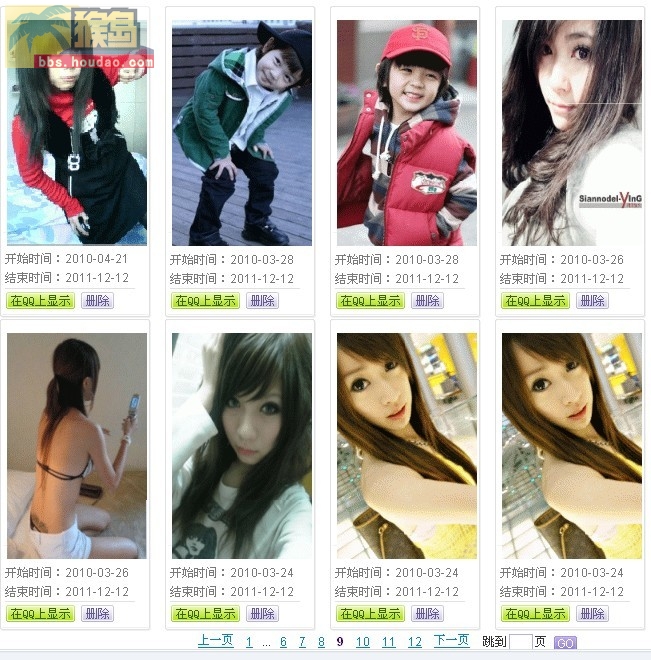Select page 8 in the pagination
The height and width of the screenshot is (660, 651).
click(x=321, y=643)
